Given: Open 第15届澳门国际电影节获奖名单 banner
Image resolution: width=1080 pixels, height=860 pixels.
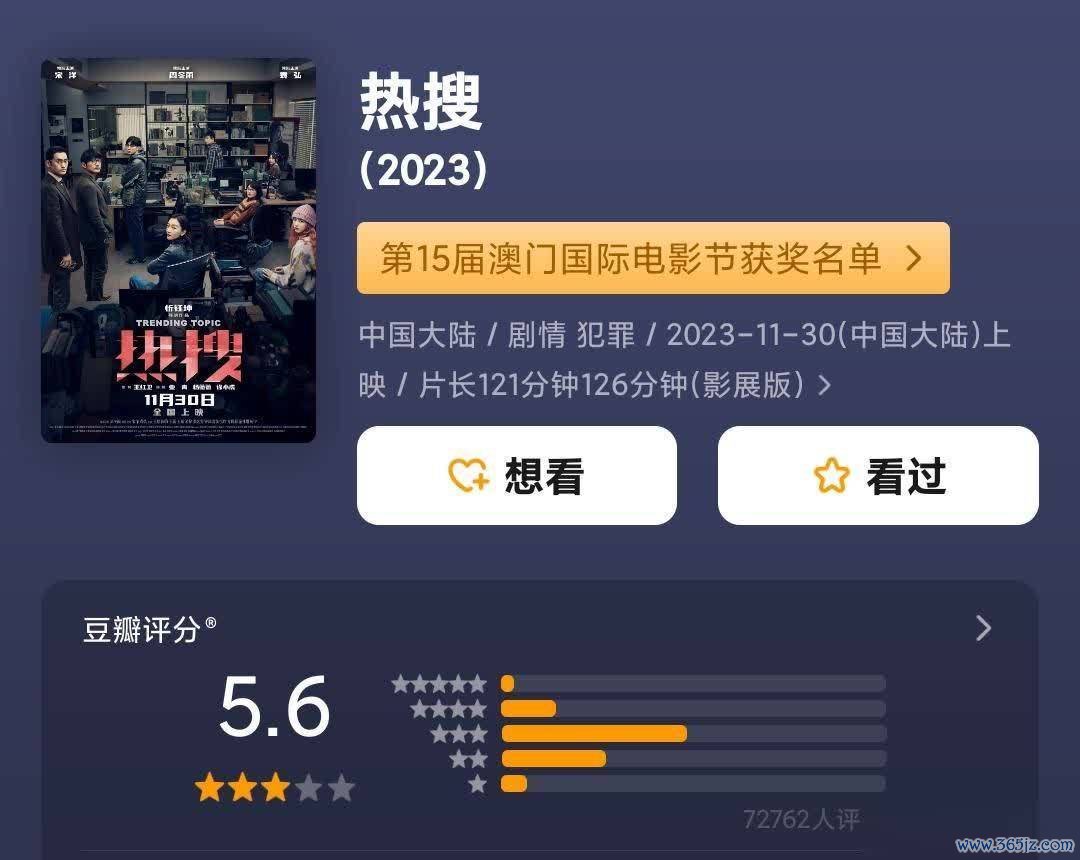Looking at the screenshot, I should [x=652, y=259].
